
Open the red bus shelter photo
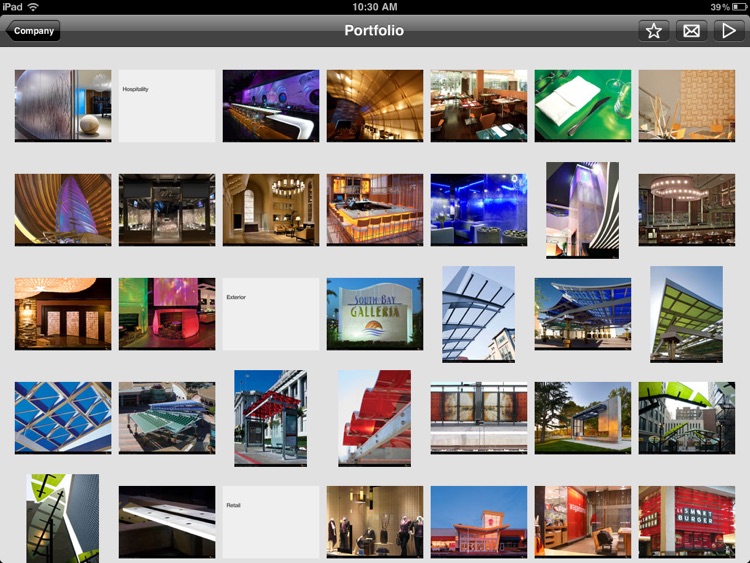coord(271,417)
